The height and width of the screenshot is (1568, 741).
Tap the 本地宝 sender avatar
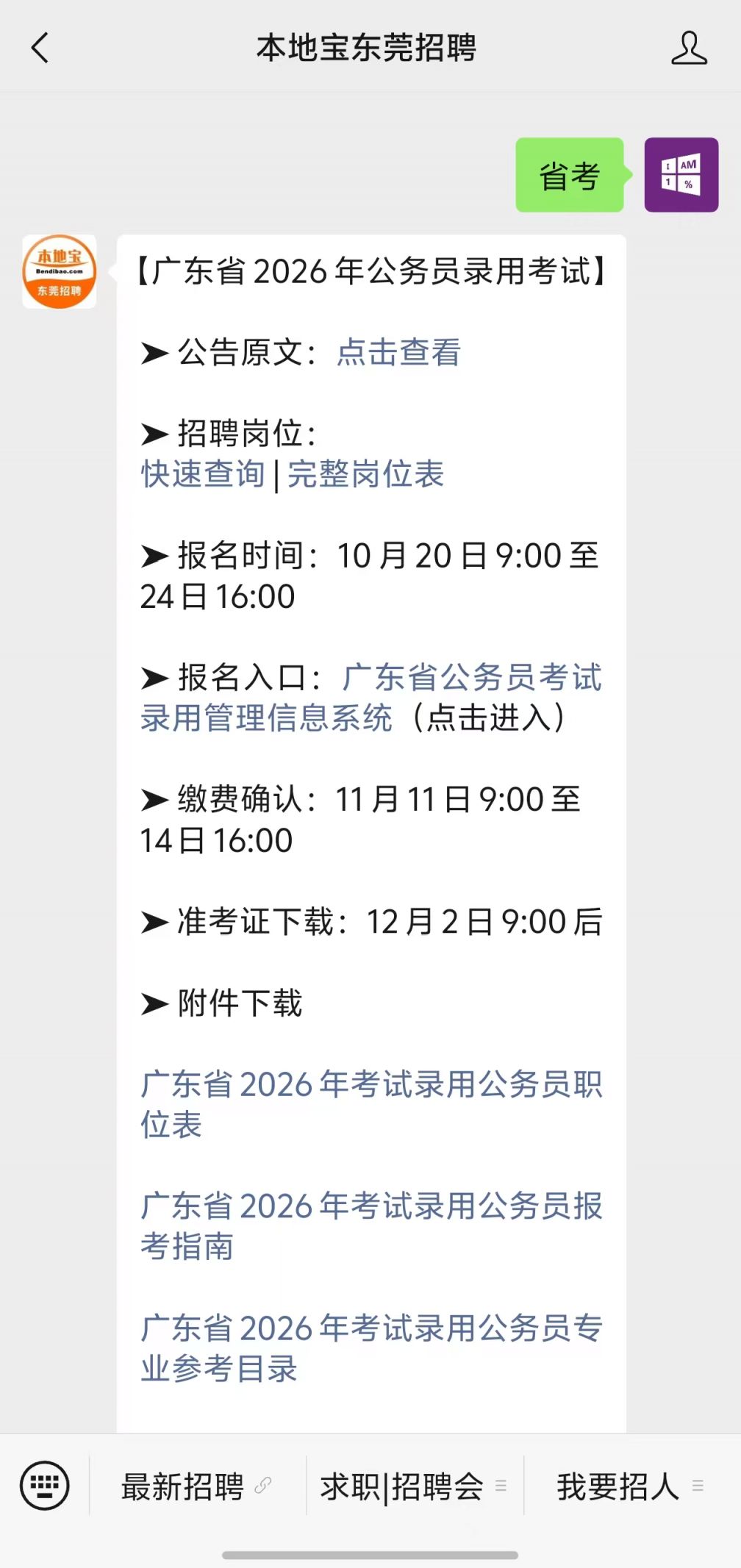tap(60, 271)
